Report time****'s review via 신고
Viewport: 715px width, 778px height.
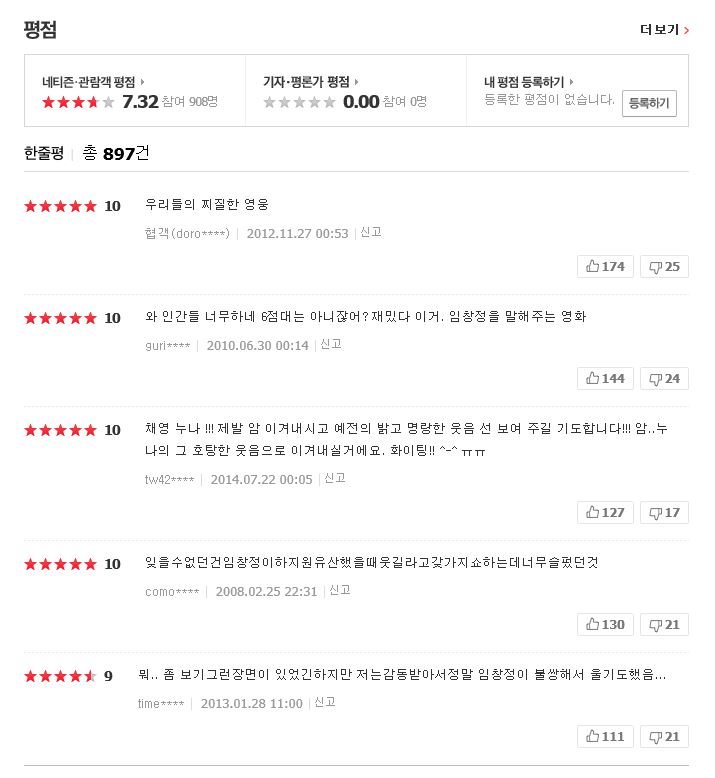coord(325,703)
